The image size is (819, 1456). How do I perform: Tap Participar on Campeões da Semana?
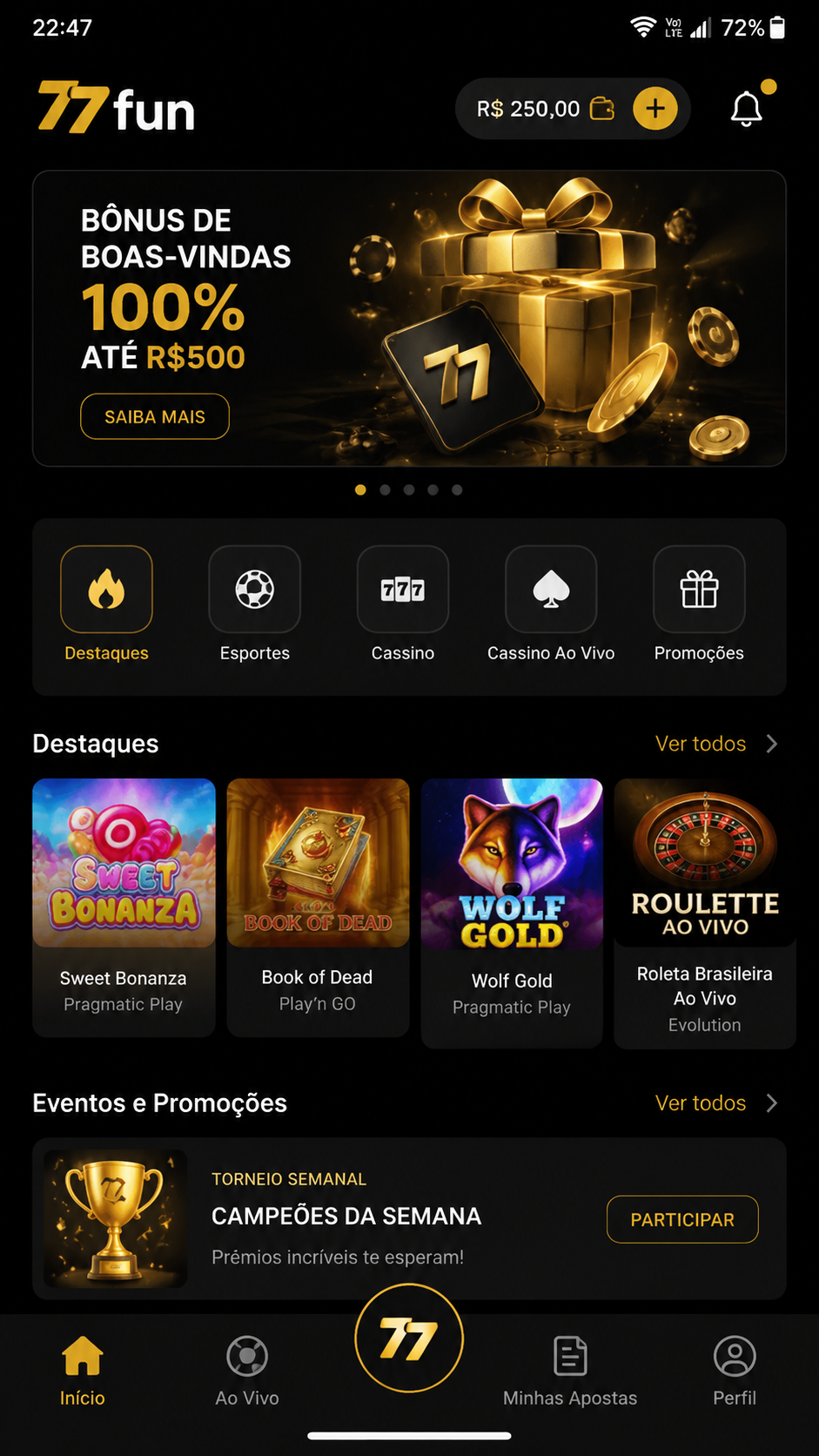pyautogui.click(x=682, y=1220)
